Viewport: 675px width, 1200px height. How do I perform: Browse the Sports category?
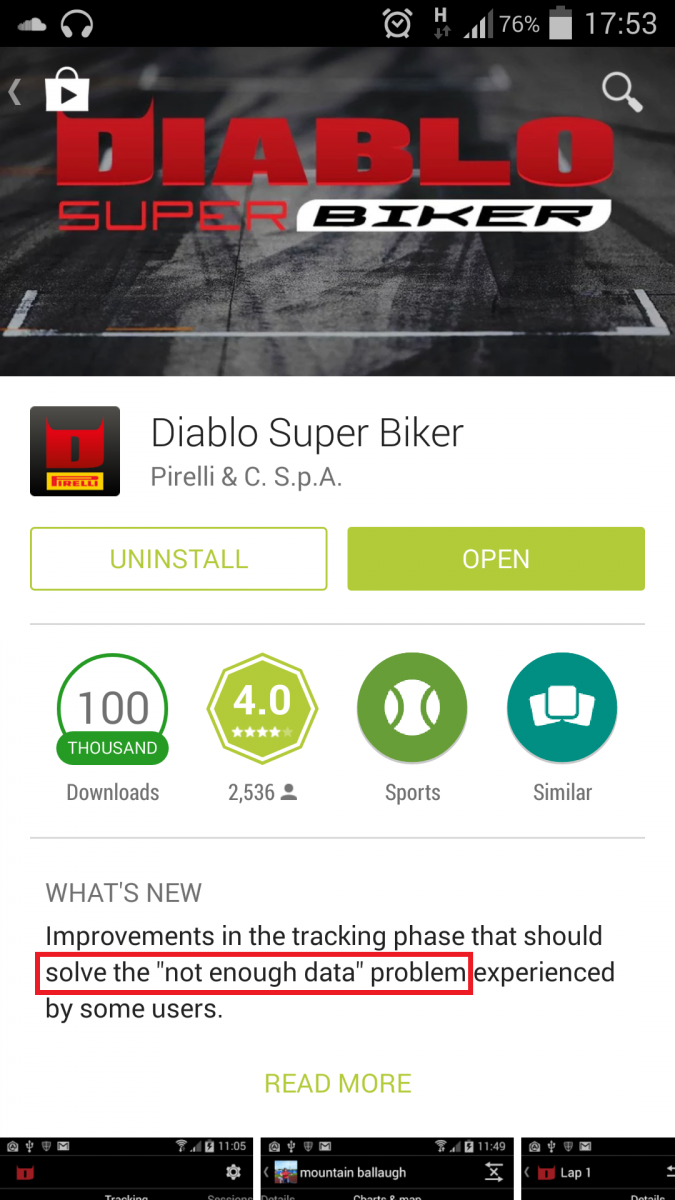(x=412, y=709)
